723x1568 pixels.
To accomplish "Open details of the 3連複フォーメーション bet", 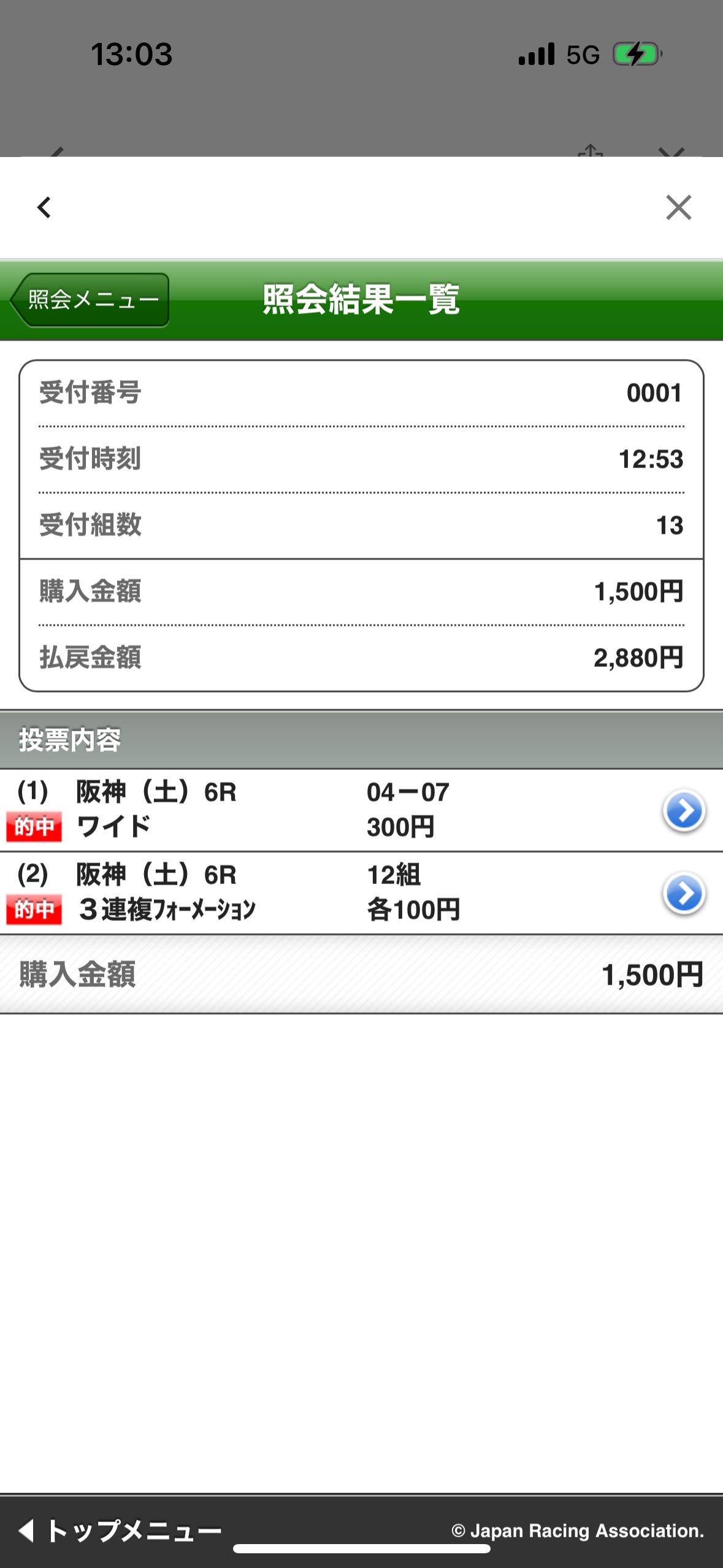I will click(x=683, y=893).
